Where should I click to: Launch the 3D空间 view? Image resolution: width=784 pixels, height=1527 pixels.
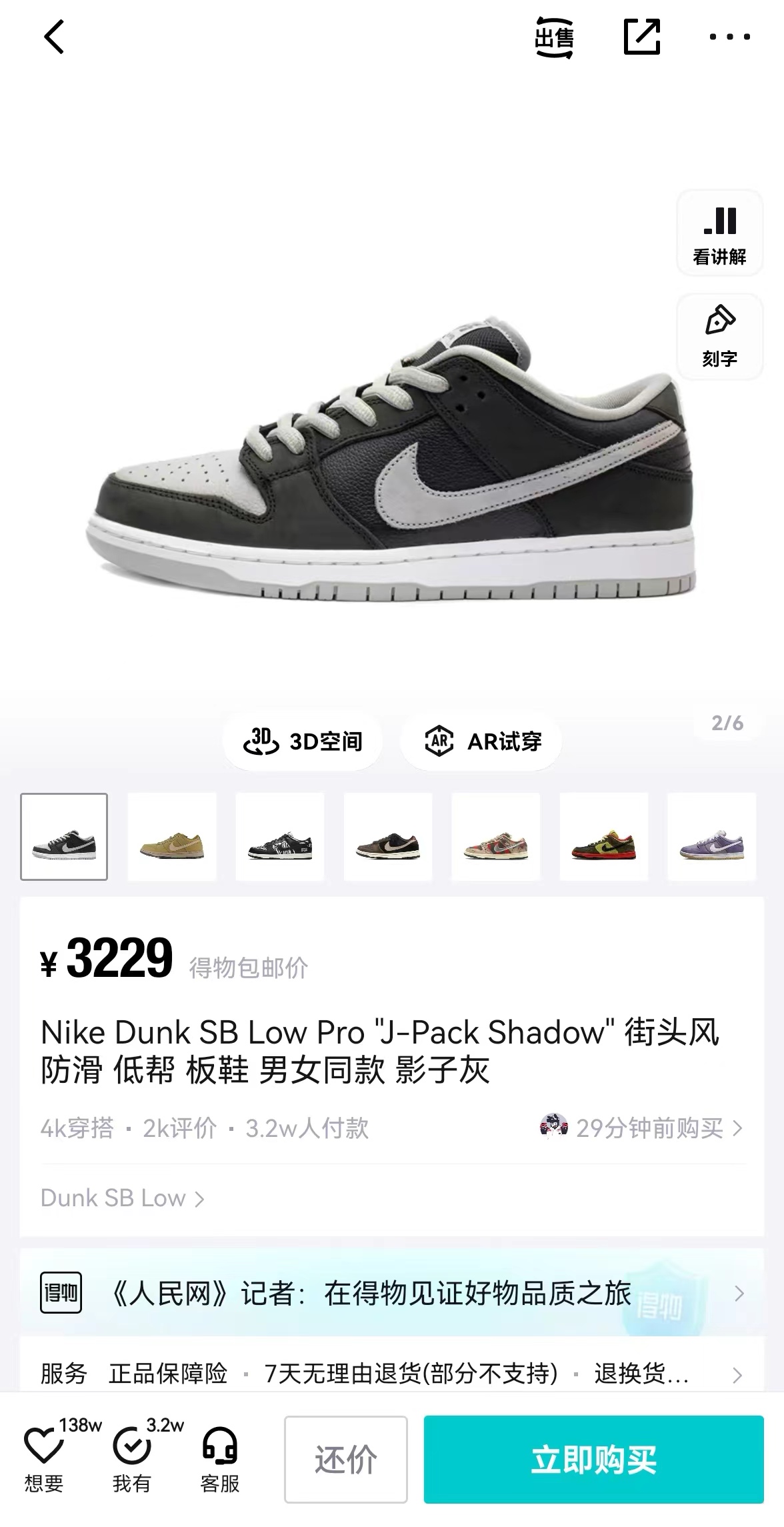pyautogui.click(x=303, y=741)
